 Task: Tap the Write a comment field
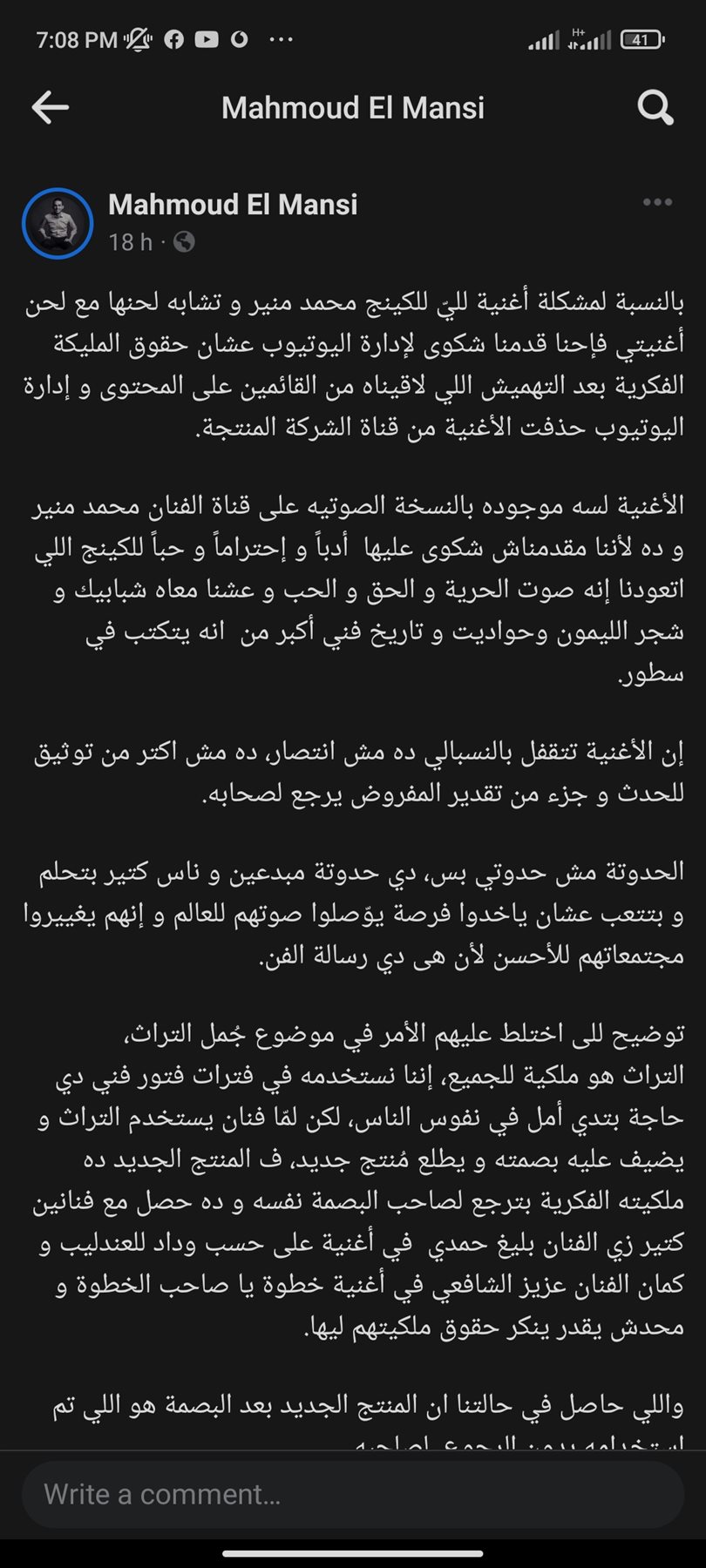352,1494
